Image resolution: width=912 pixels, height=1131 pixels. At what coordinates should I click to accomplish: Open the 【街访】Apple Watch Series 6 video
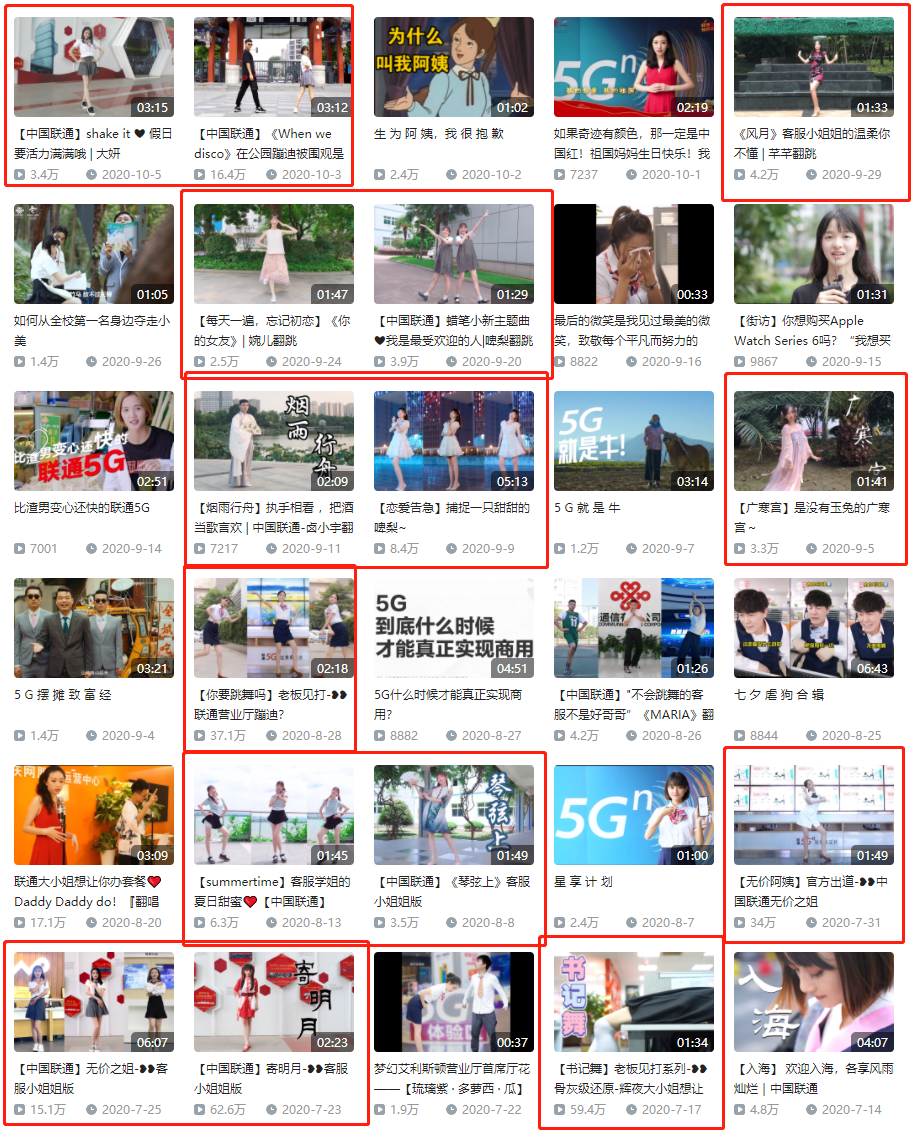(x=813, y=255)
